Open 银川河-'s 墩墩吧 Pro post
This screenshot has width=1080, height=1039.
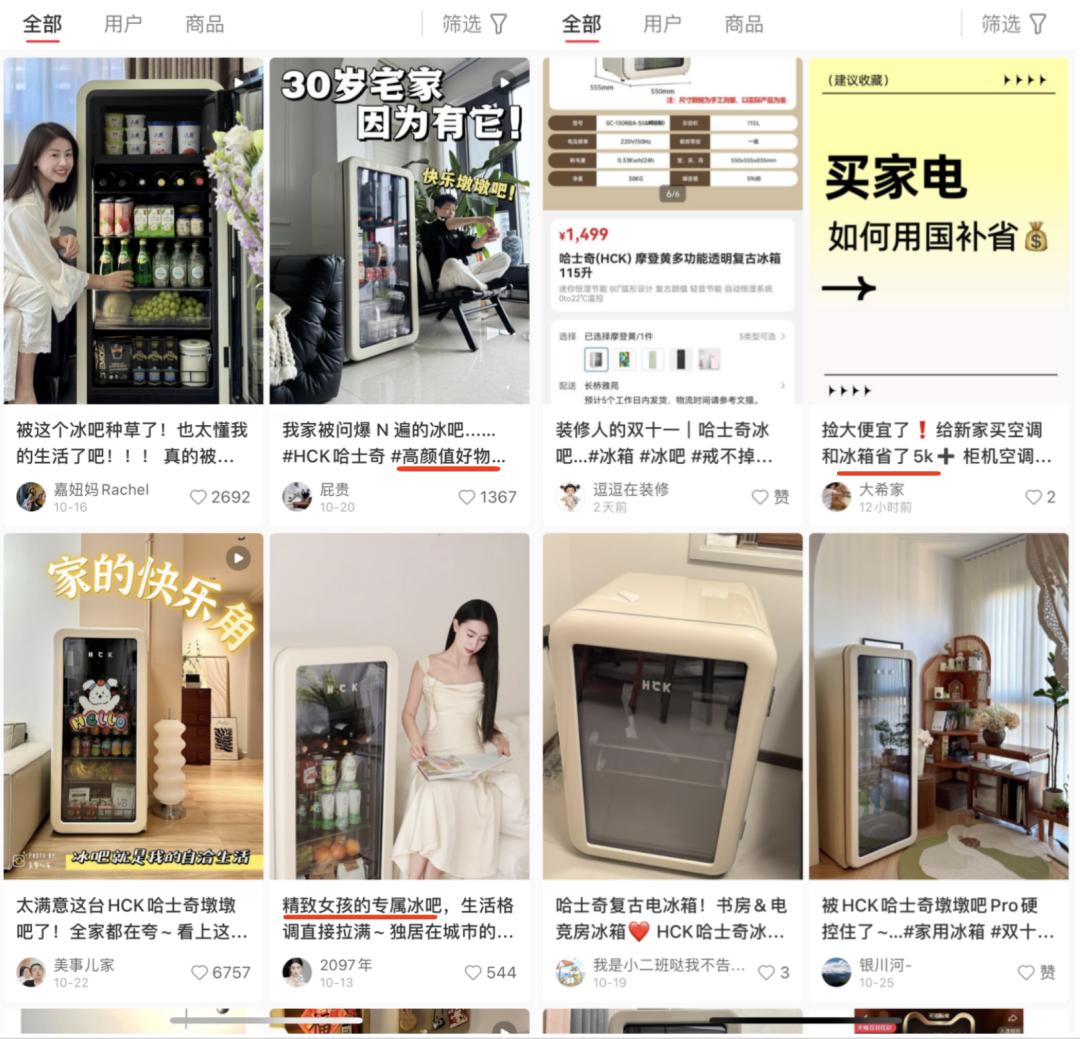point(938,706)
